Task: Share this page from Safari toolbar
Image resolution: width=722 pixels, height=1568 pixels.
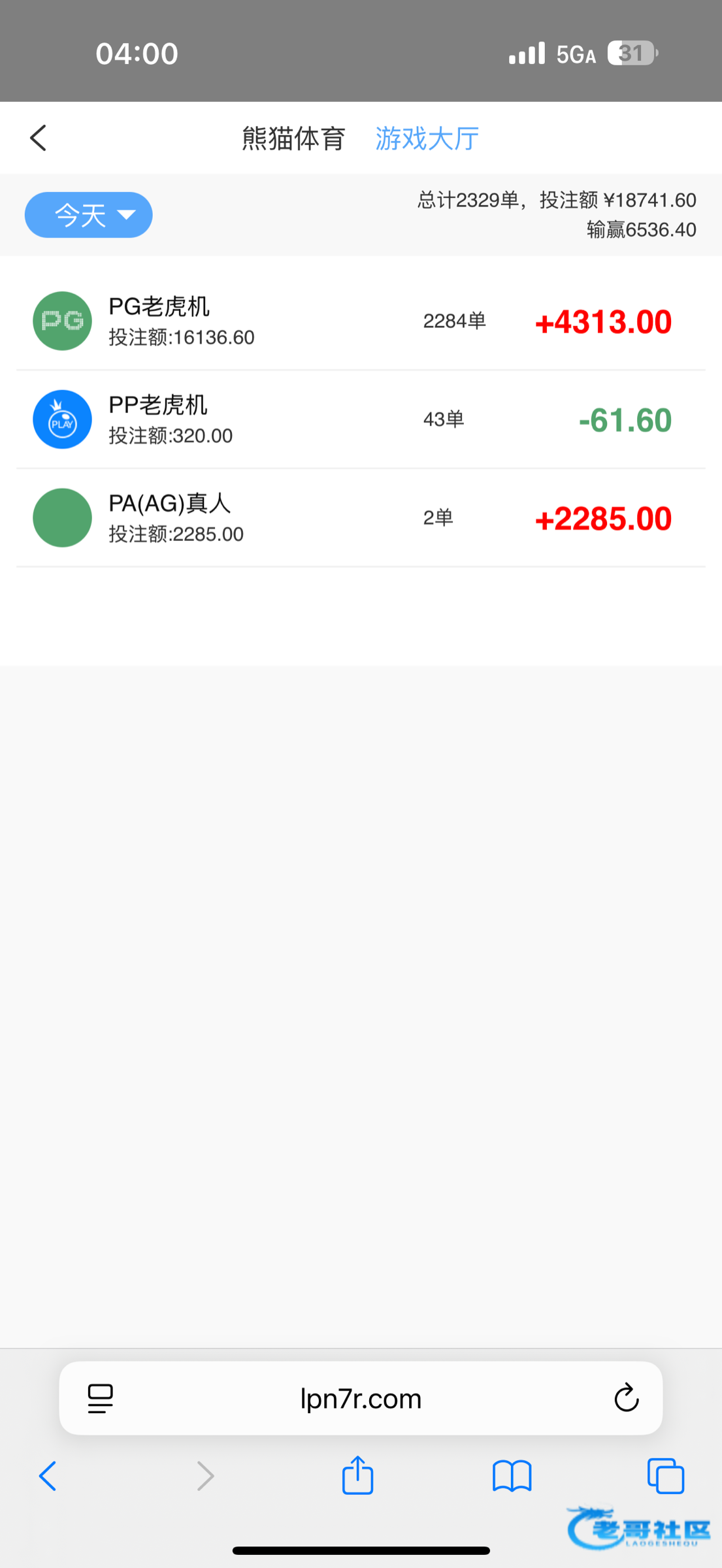Action: coord(357,1475)
